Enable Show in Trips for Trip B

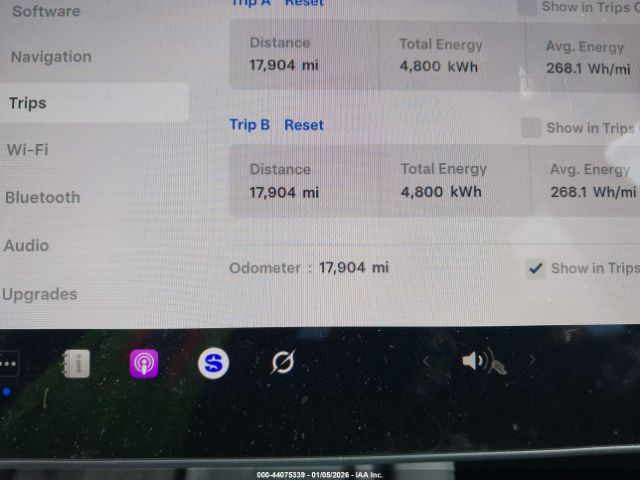(x=531, y=128)
